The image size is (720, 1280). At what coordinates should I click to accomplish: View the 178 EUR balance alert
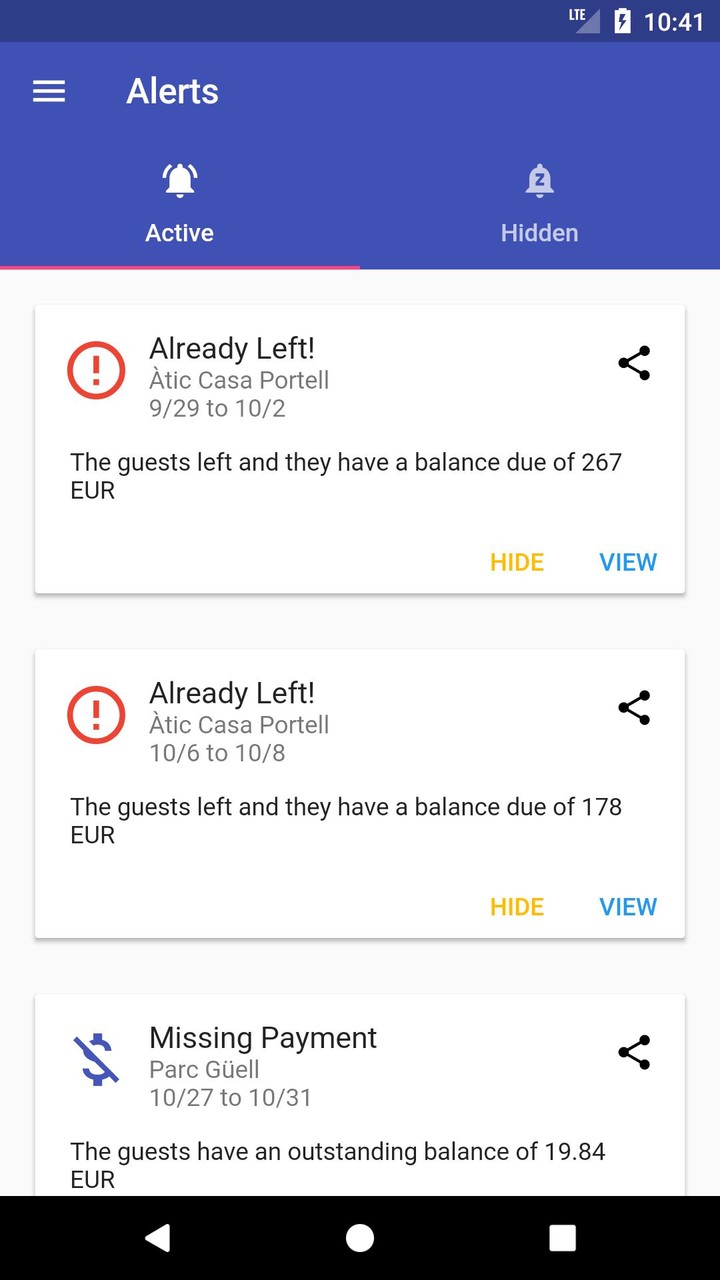tap(628, 907)
